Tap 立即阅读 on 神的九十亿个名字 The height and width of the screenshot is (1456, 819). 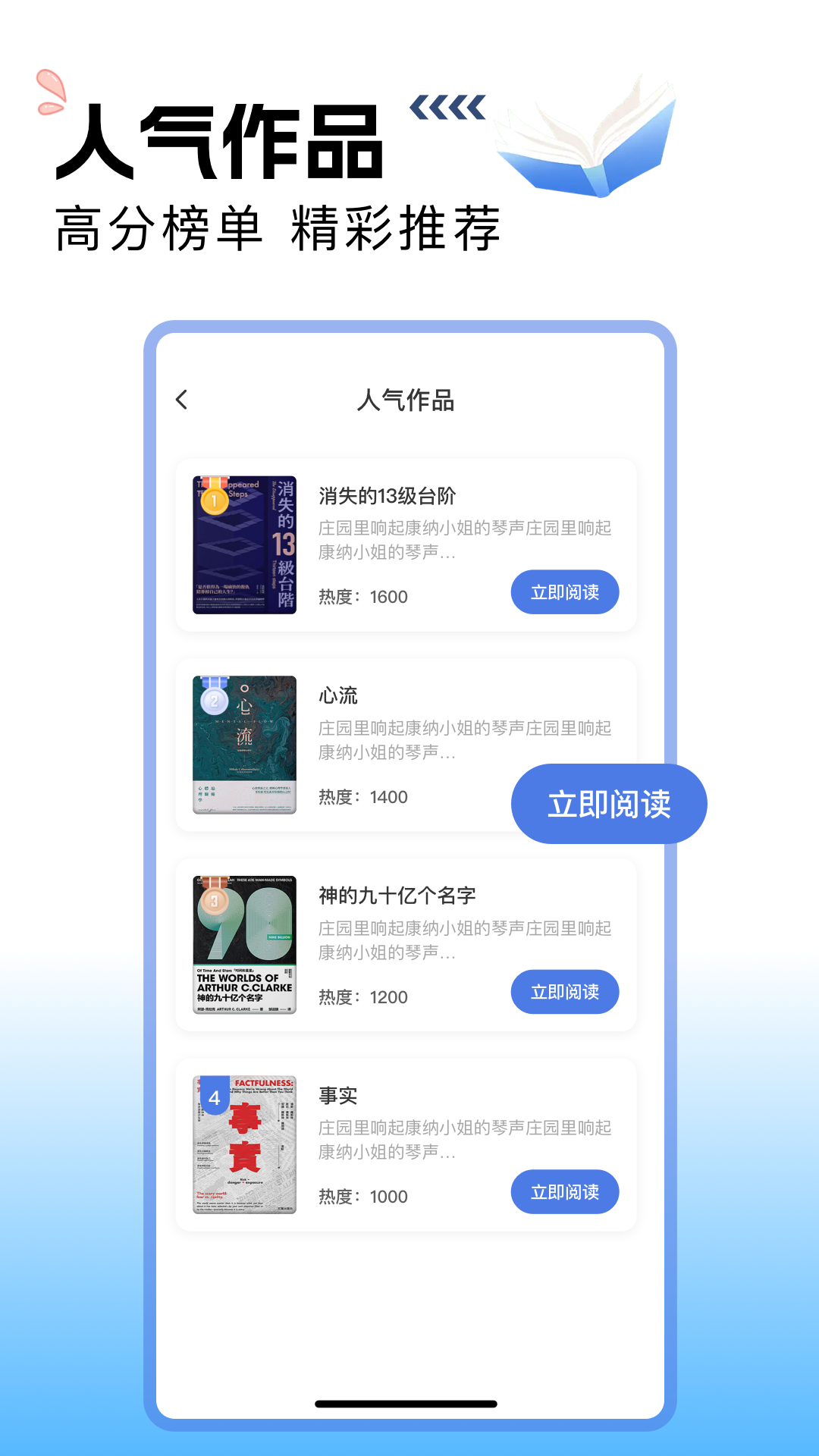[564, 991]
